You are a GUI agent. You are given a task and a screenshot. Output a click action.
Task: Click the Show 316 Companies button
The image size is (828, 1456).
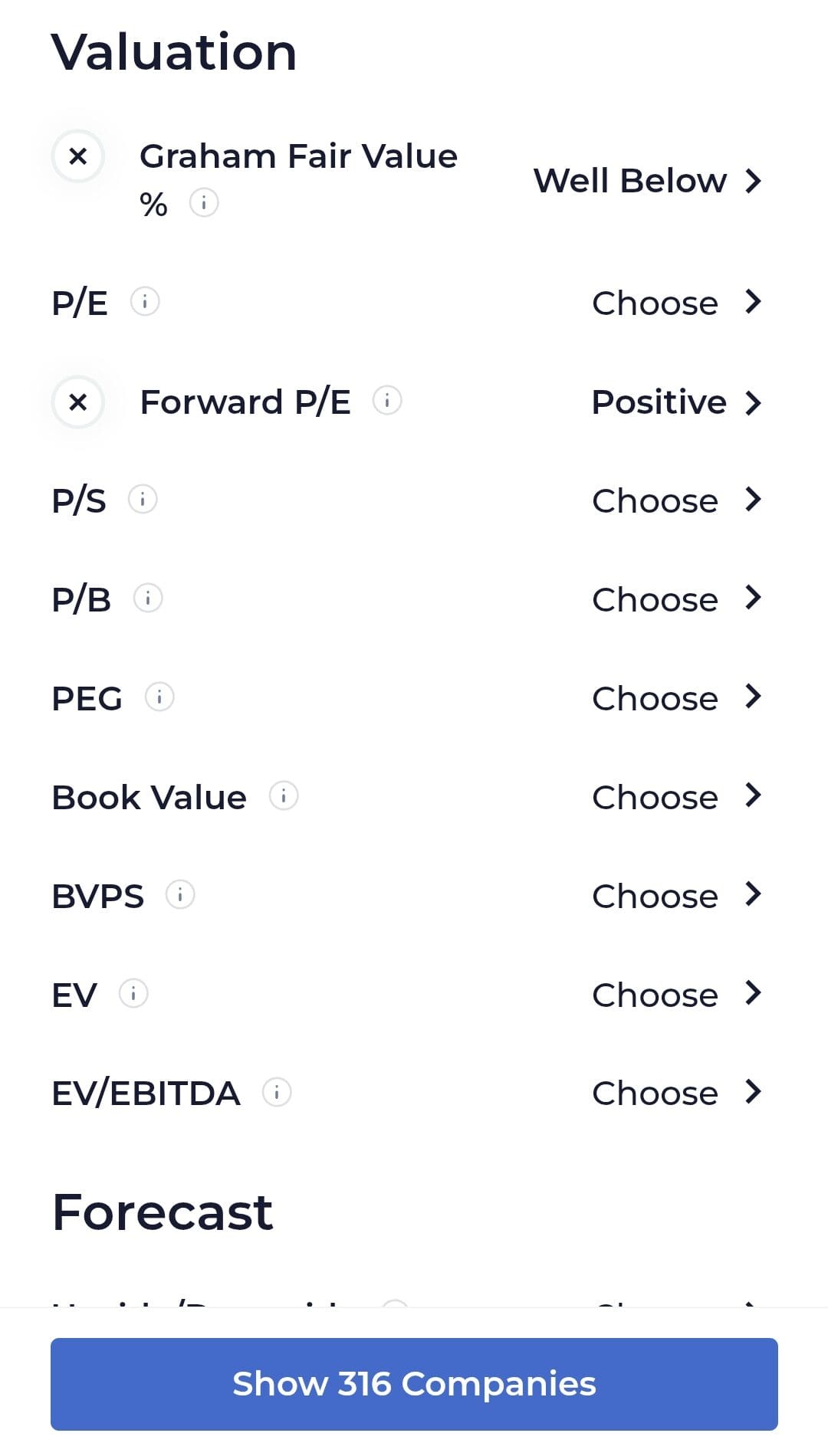pos(414,1384)
